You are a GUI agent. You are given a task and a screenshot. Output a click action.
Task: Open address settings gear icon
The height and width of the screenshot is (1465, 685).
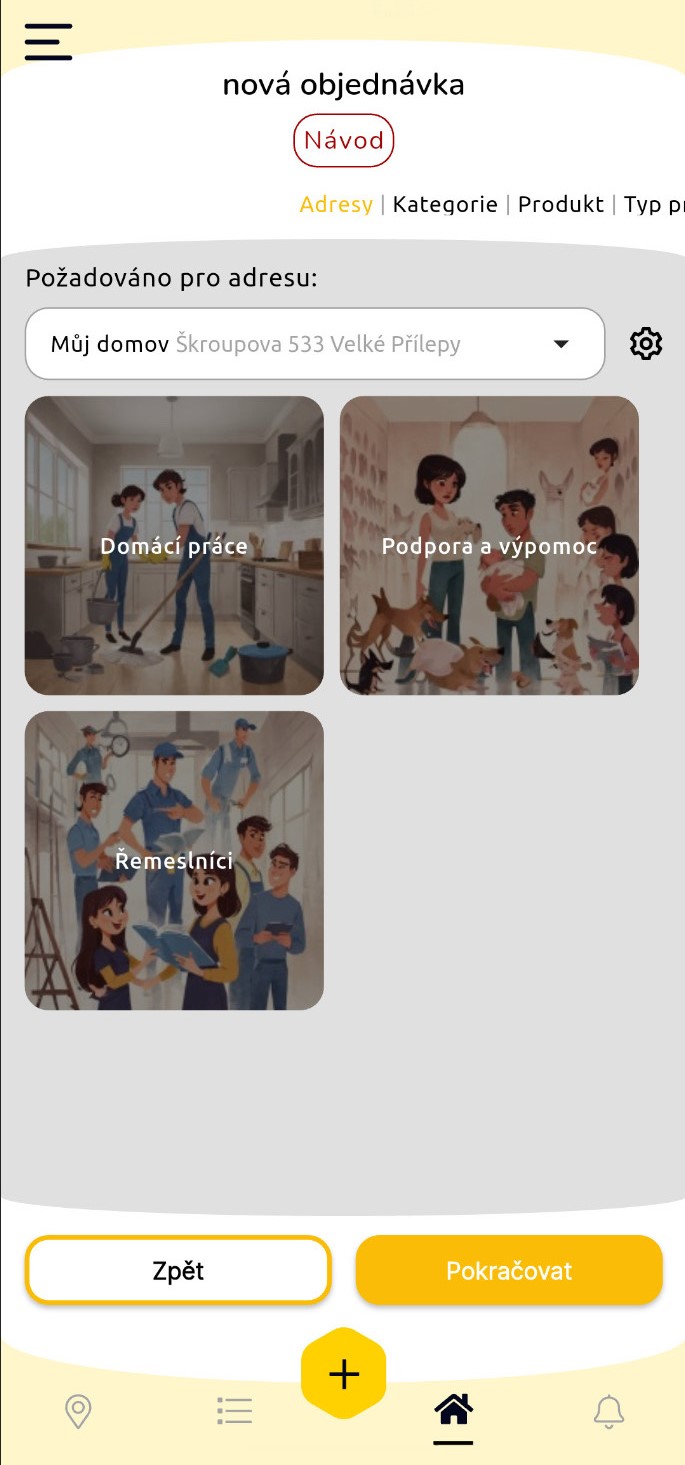point(646,344)
